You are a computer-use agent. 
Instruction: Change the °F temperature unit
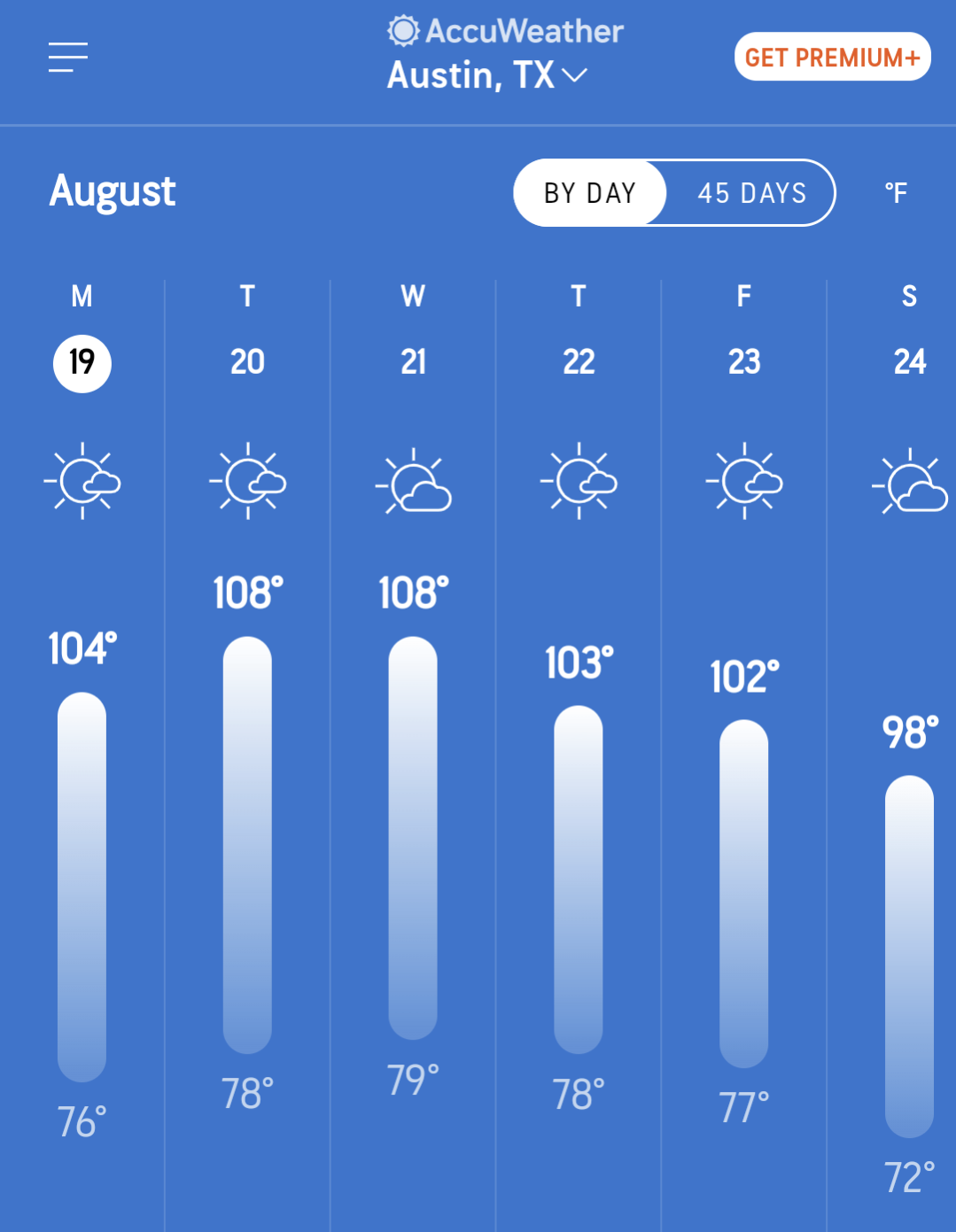[x=896, y=193]
